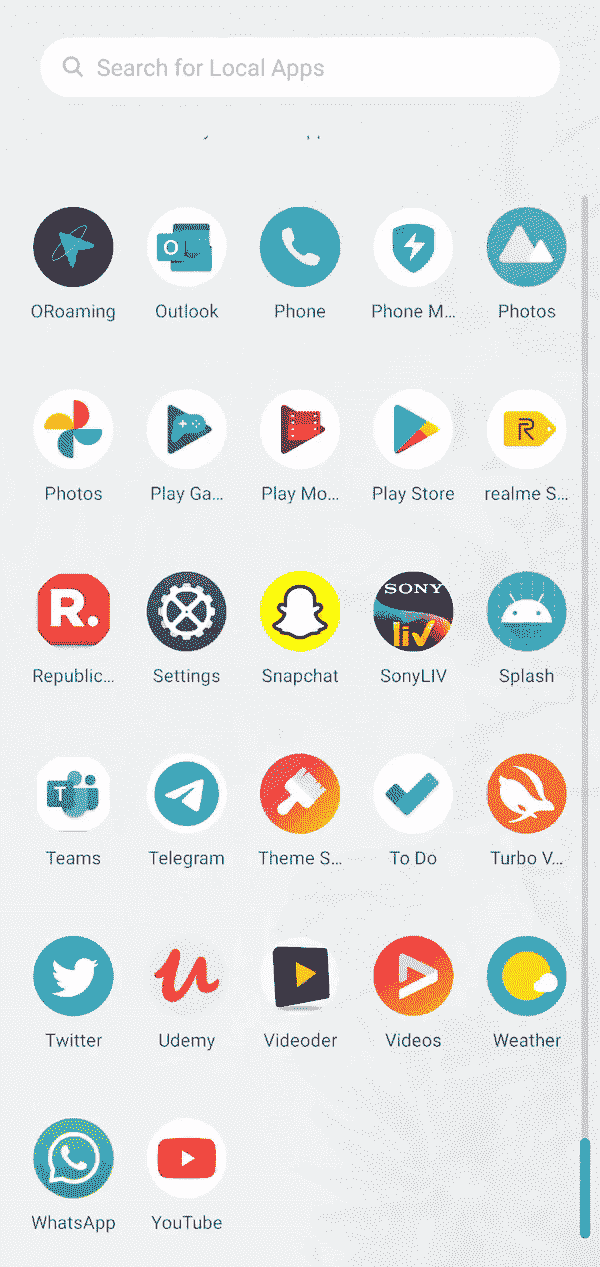Open the To Do app
The height and width of the screenshot is (1267, 600).
click(x=413, y=794)
